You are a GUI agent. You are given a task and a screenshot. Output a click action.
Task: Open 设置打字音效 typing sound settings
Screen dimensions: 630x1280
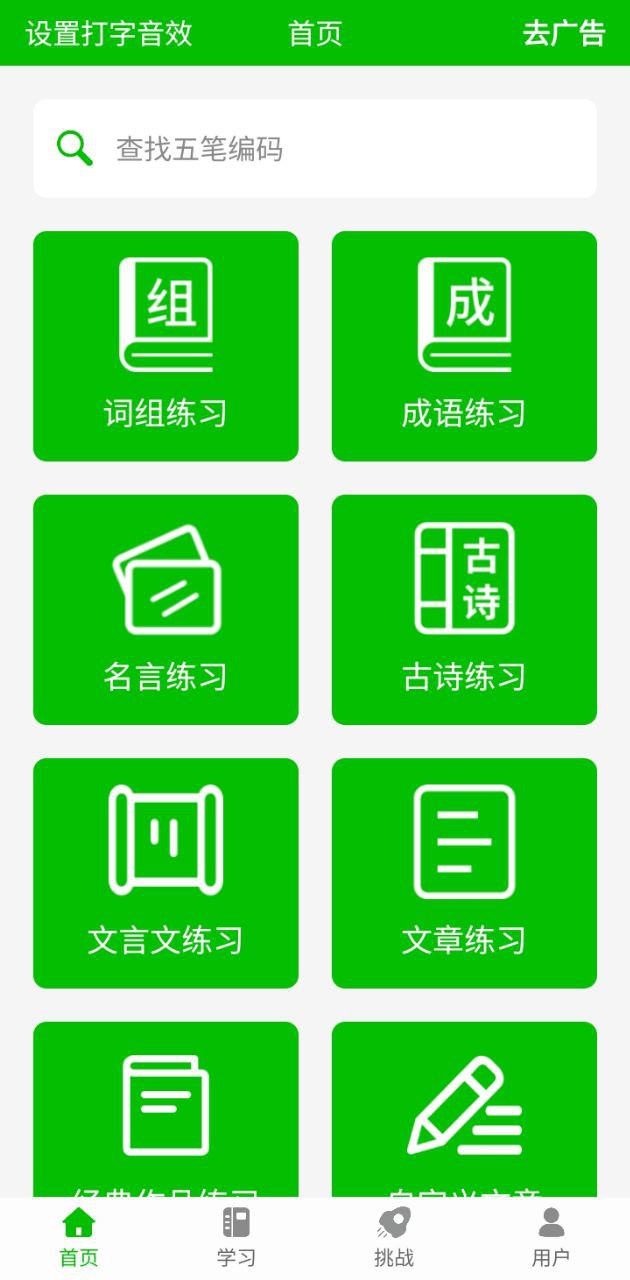point(109,33)
